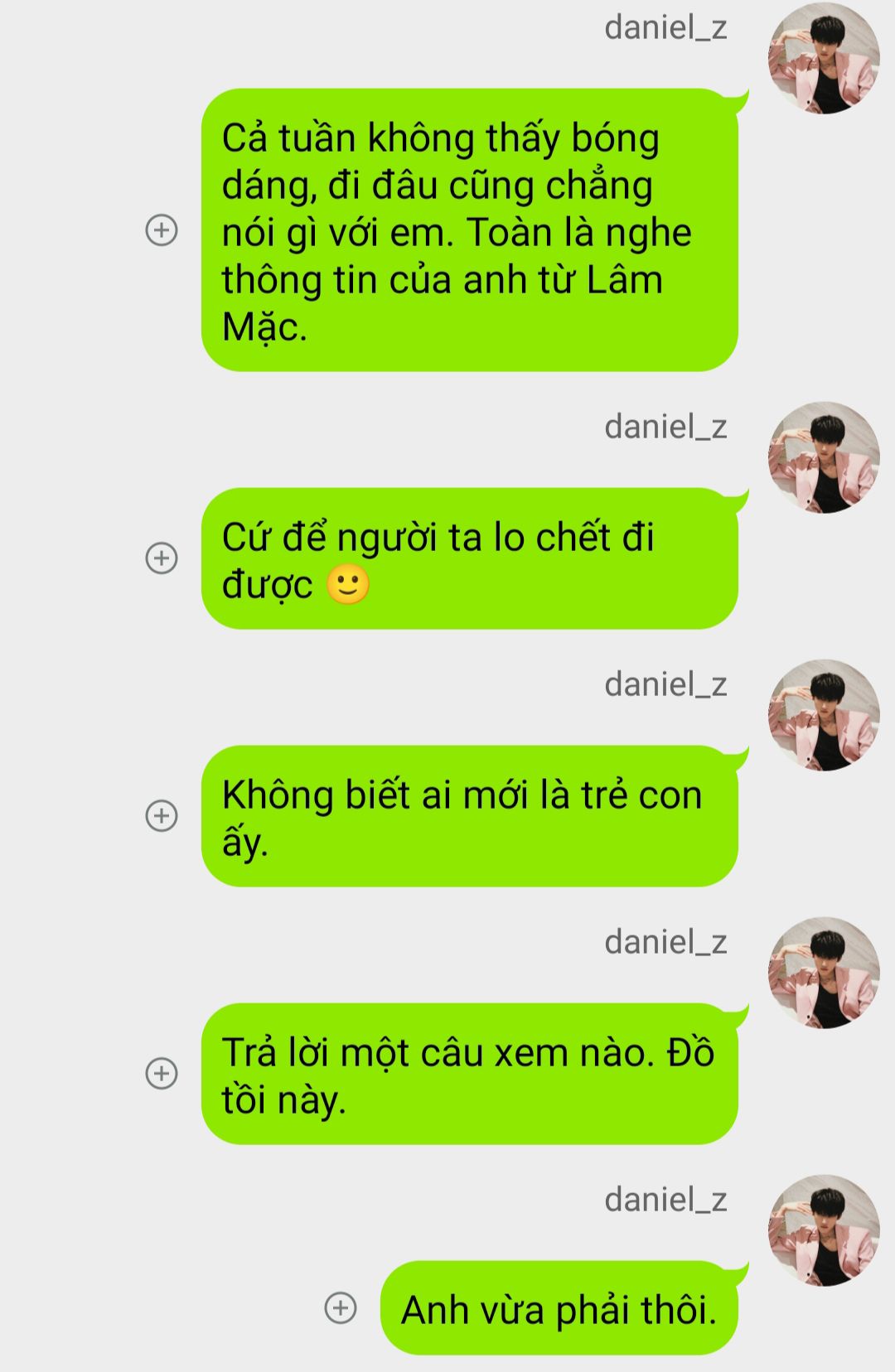The width and height of the screenshot is (895, 1372).
Task: Open daniel_z avatar above 'Cứ để người ta' message
Action: tap(824, 457)
